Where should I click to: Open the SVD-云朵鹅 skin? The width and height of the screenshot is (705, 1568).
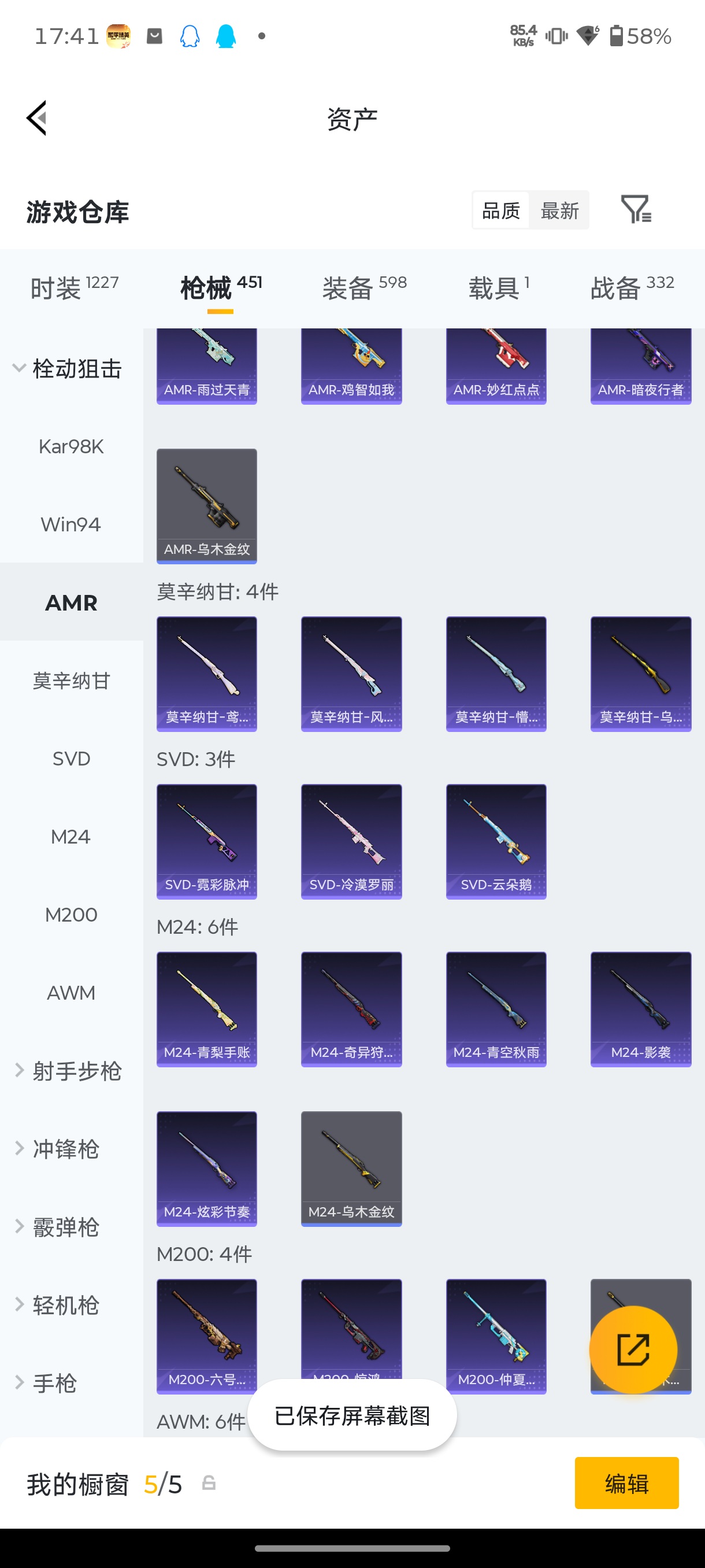[496, 841]
